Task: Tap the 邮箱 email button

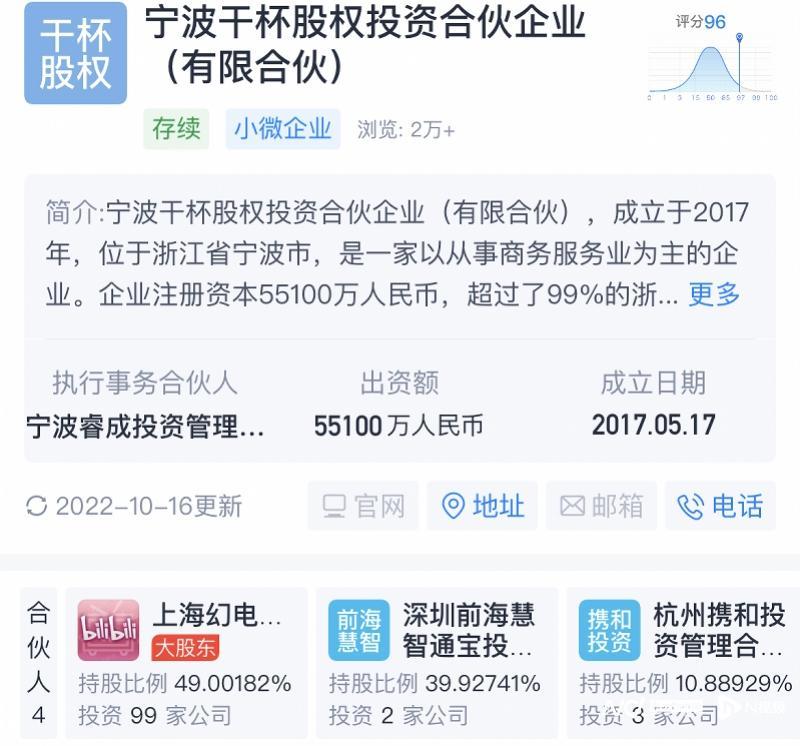Action: click(x=602, y=506)
